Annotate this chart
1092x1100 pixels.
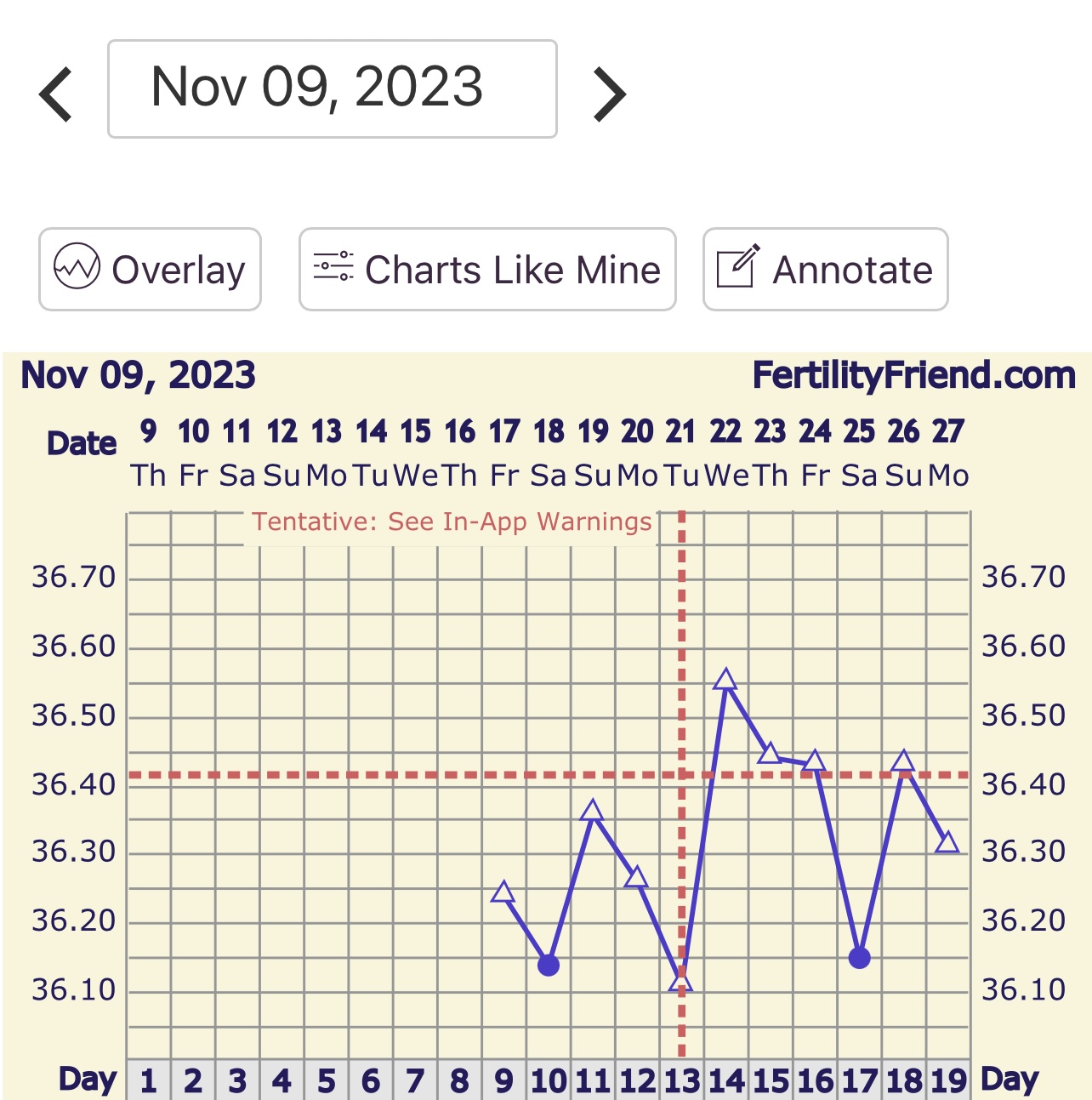point(825,269)
